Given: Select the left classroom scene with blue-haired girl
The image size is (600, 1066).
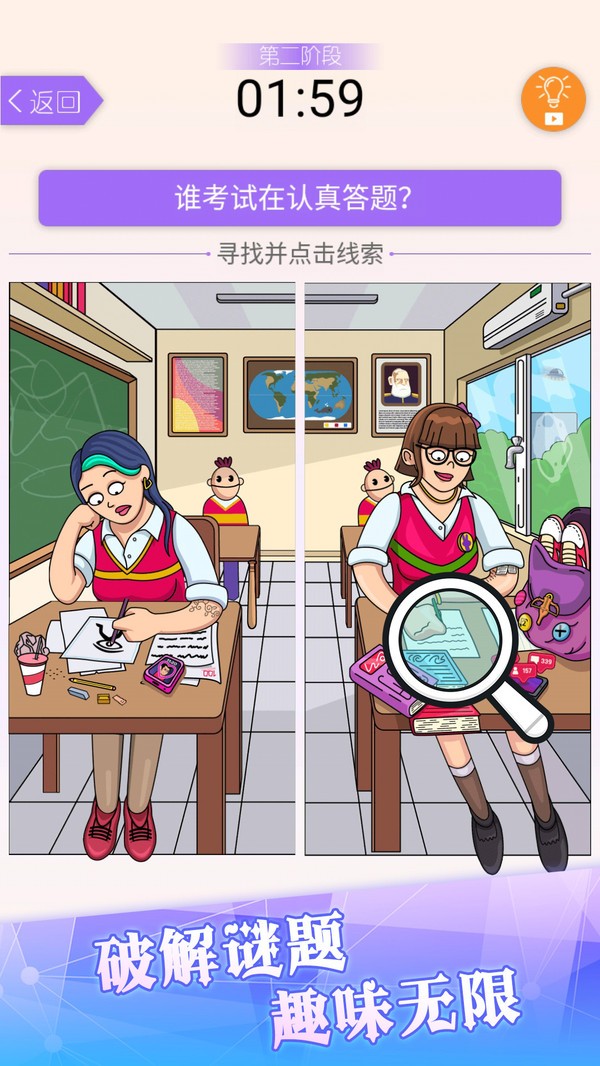Looking at the screenshot, I should pos(152,568).
